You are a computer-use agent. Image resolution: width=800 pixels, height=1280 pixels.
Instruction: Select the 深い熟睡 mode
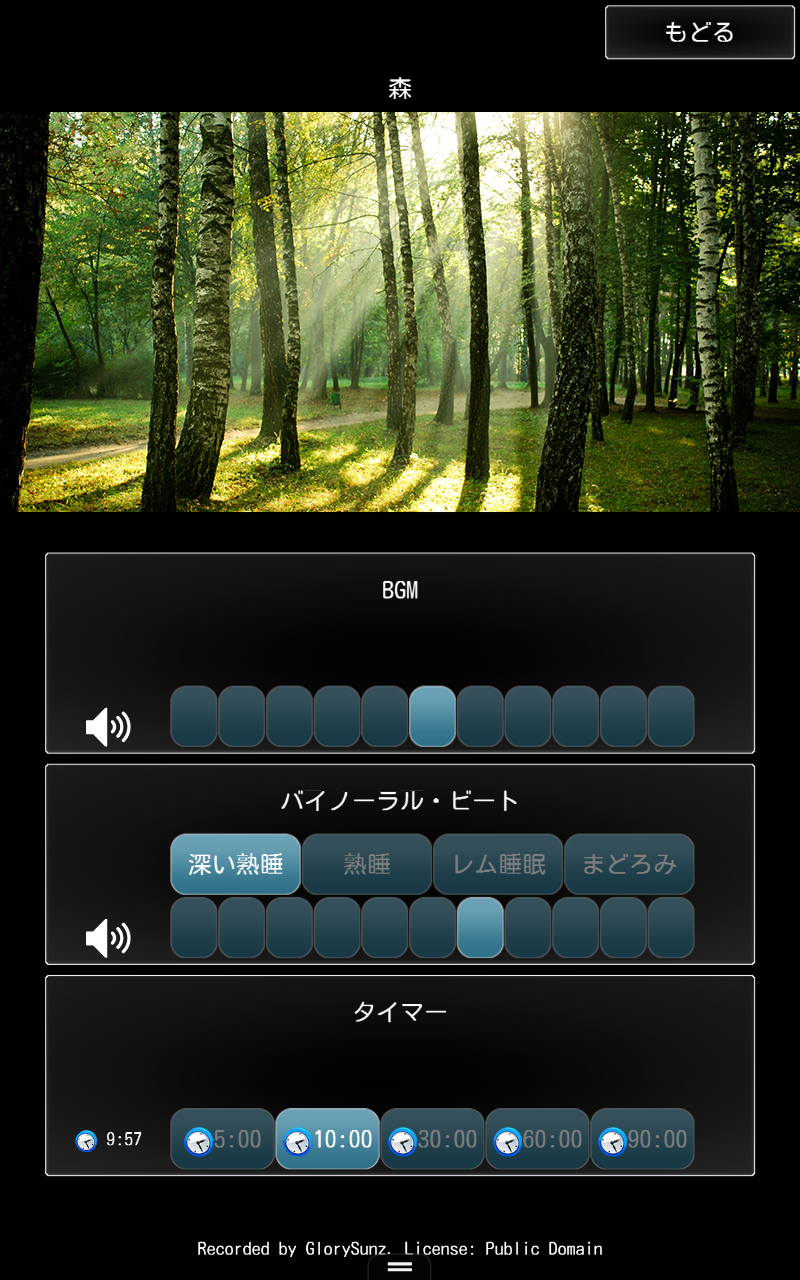pyautogui.click(x=235, y=864)
